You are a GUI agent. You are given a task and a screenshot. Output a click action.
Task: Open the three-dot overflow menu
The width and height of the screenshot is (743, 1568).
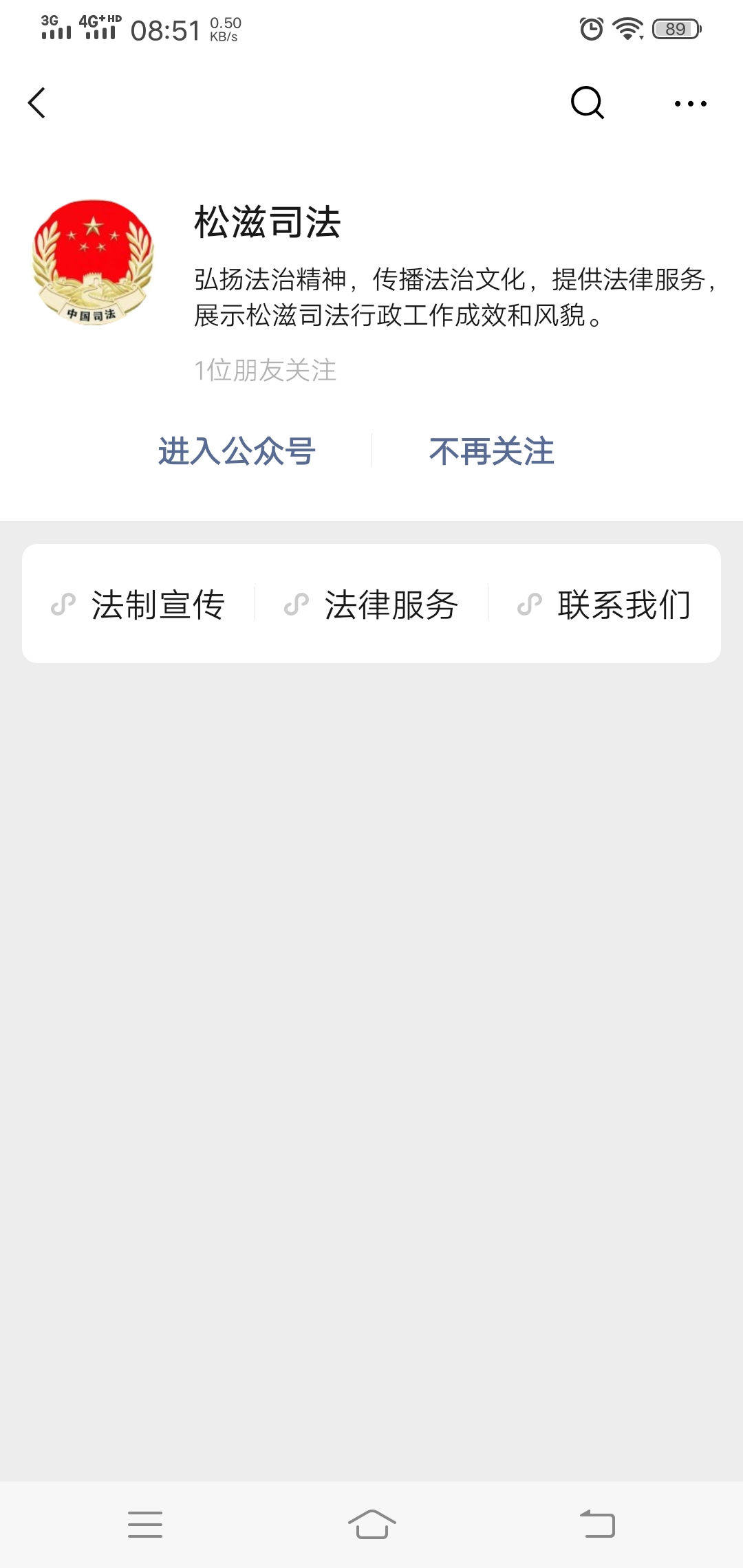691,104
